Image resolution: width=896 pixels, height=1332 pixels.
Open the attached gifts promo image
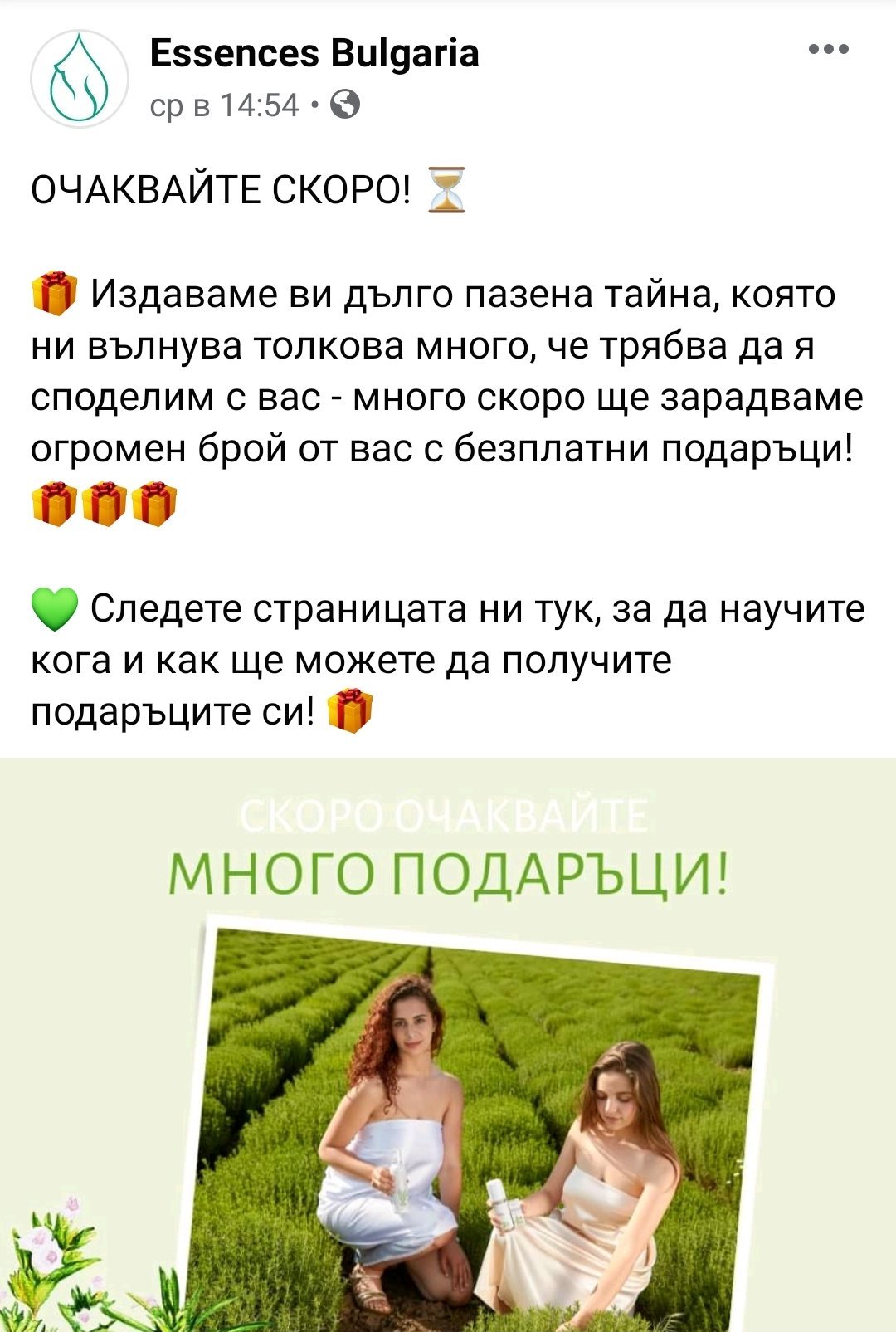[448, 1045]
